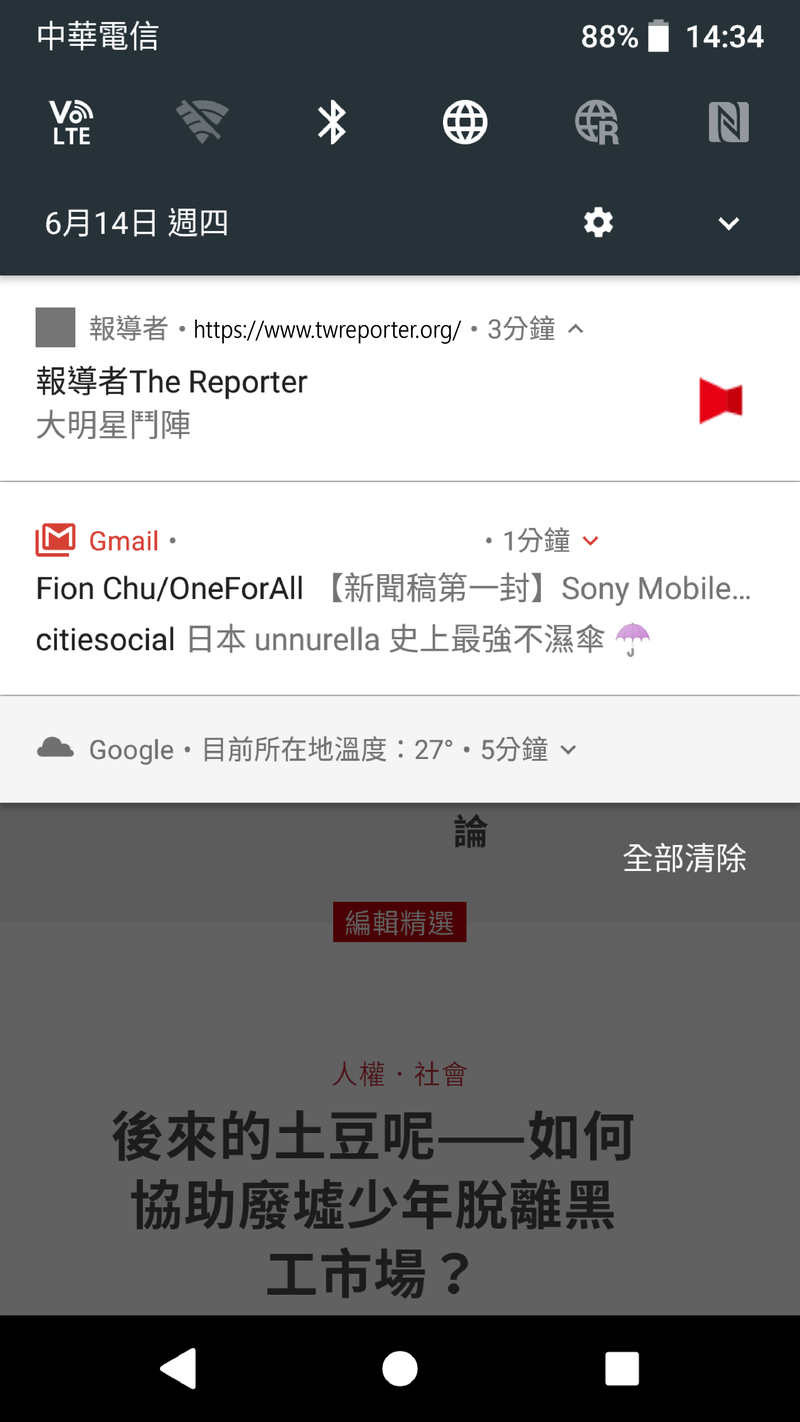Open the Fion Chu/OneForAll Gmail message
This screenshot has height=1422, width=800.
pos(393,589)
